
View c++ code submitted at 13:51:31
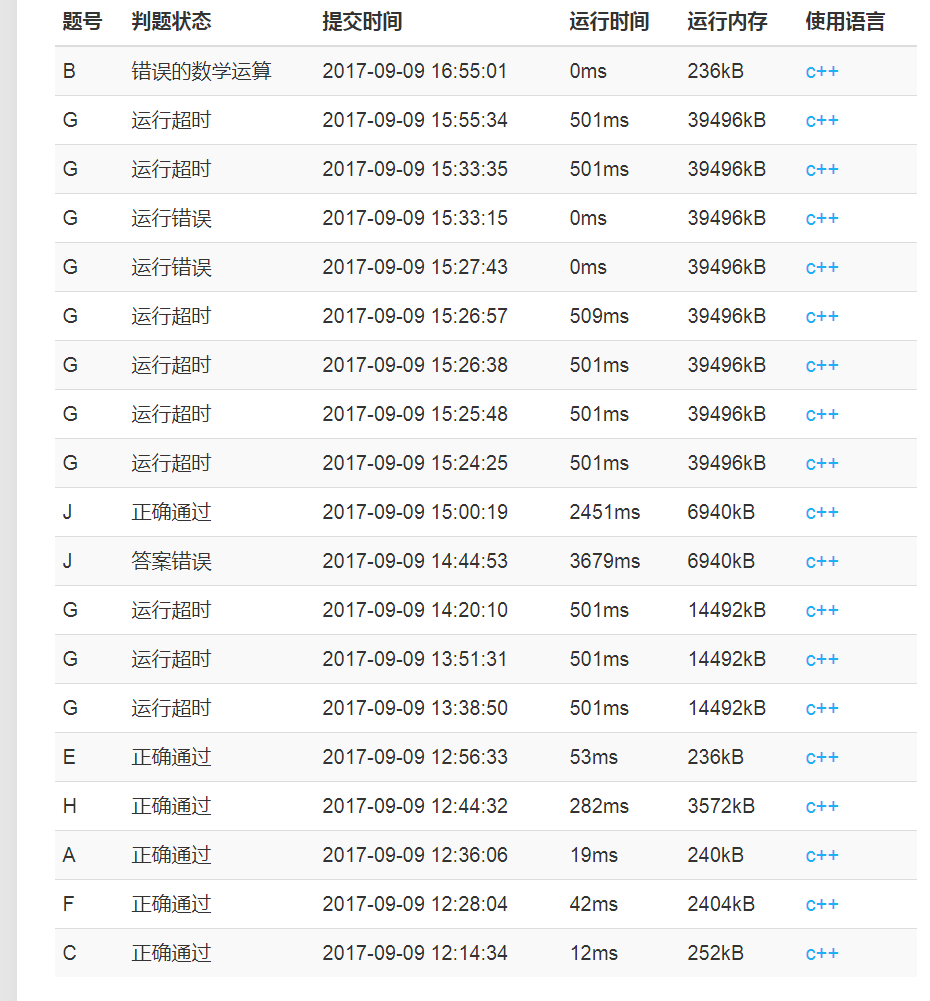(822, 660)
